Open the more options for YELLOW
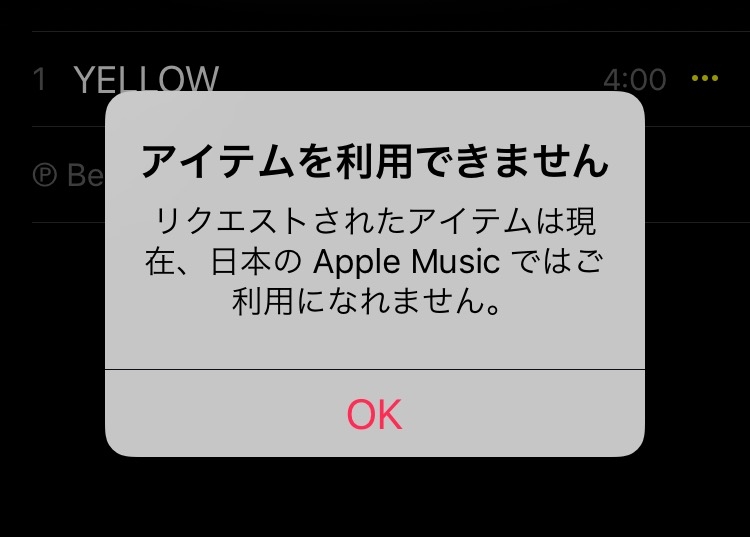Viewport: 750px width, 537px height. (705, 78)
